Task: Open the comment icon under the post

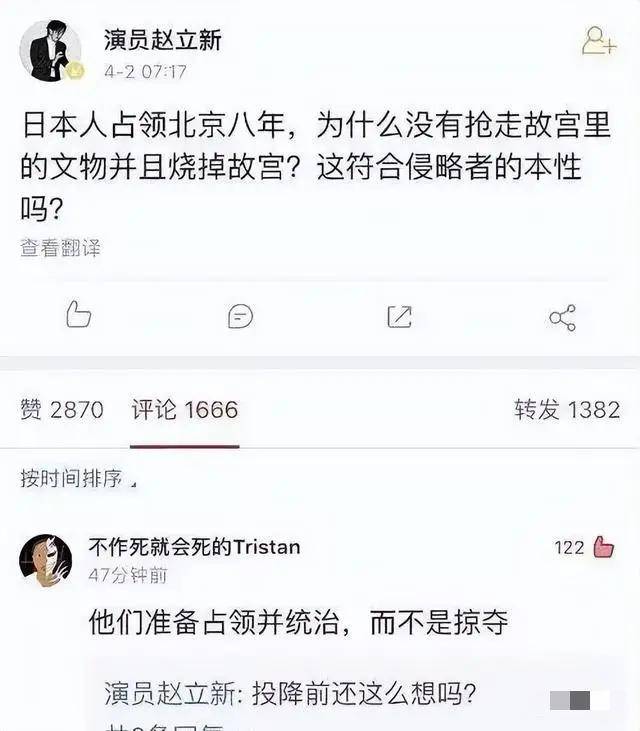Action: pos(240,317)
